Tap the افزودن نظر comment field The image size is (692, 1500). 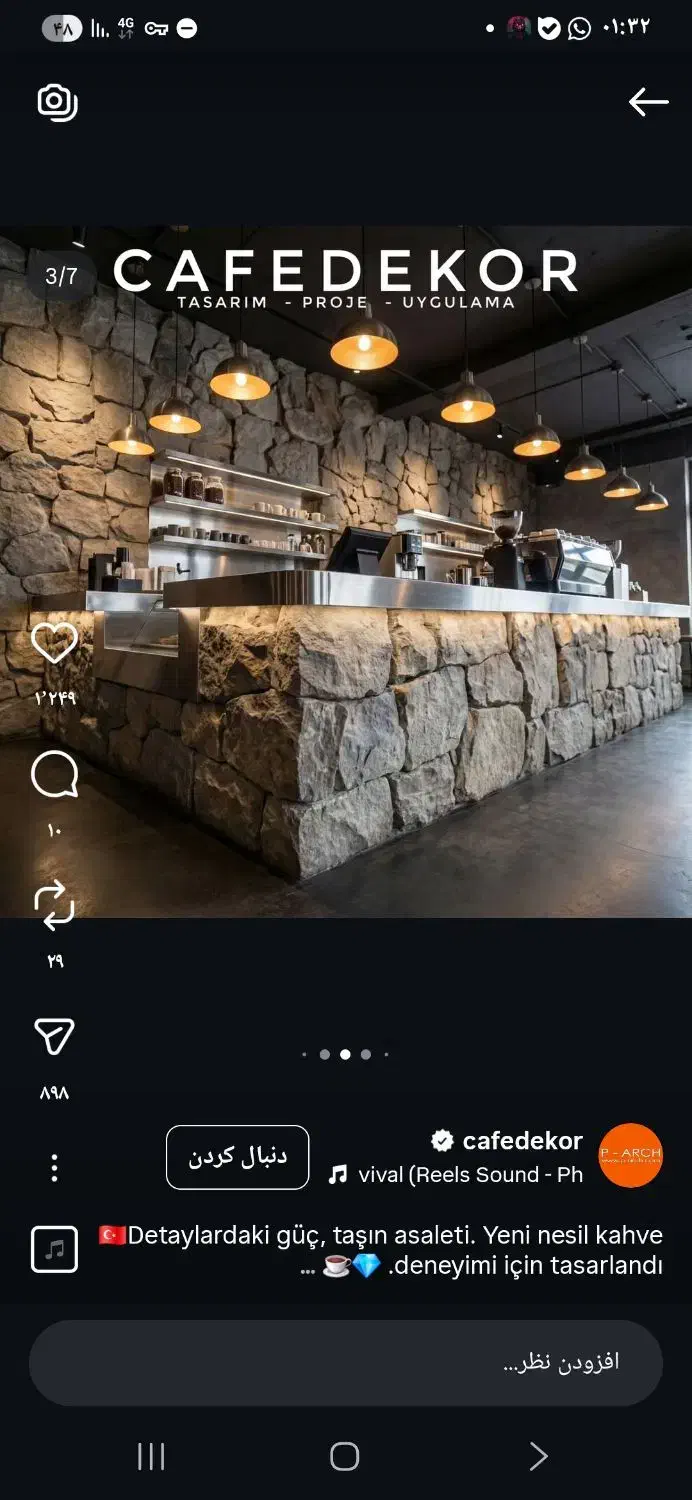(346, 1362)
